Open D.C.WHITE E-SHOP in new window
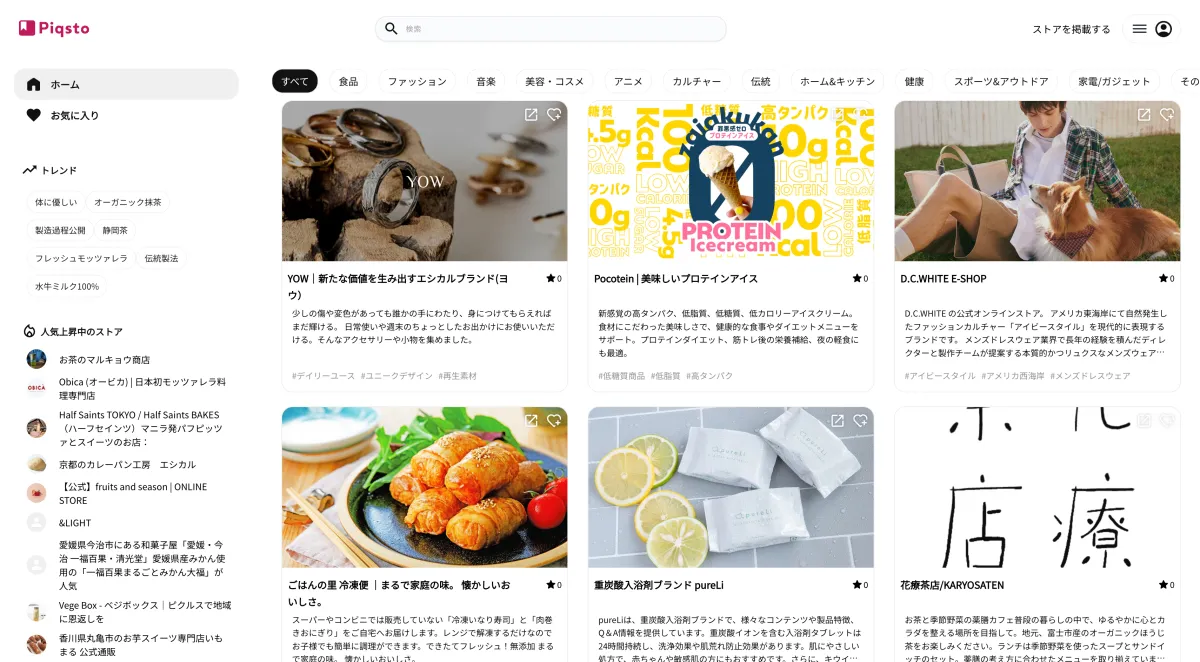The width and height of the screenshot is (1200, 662). pos(1144,115)
